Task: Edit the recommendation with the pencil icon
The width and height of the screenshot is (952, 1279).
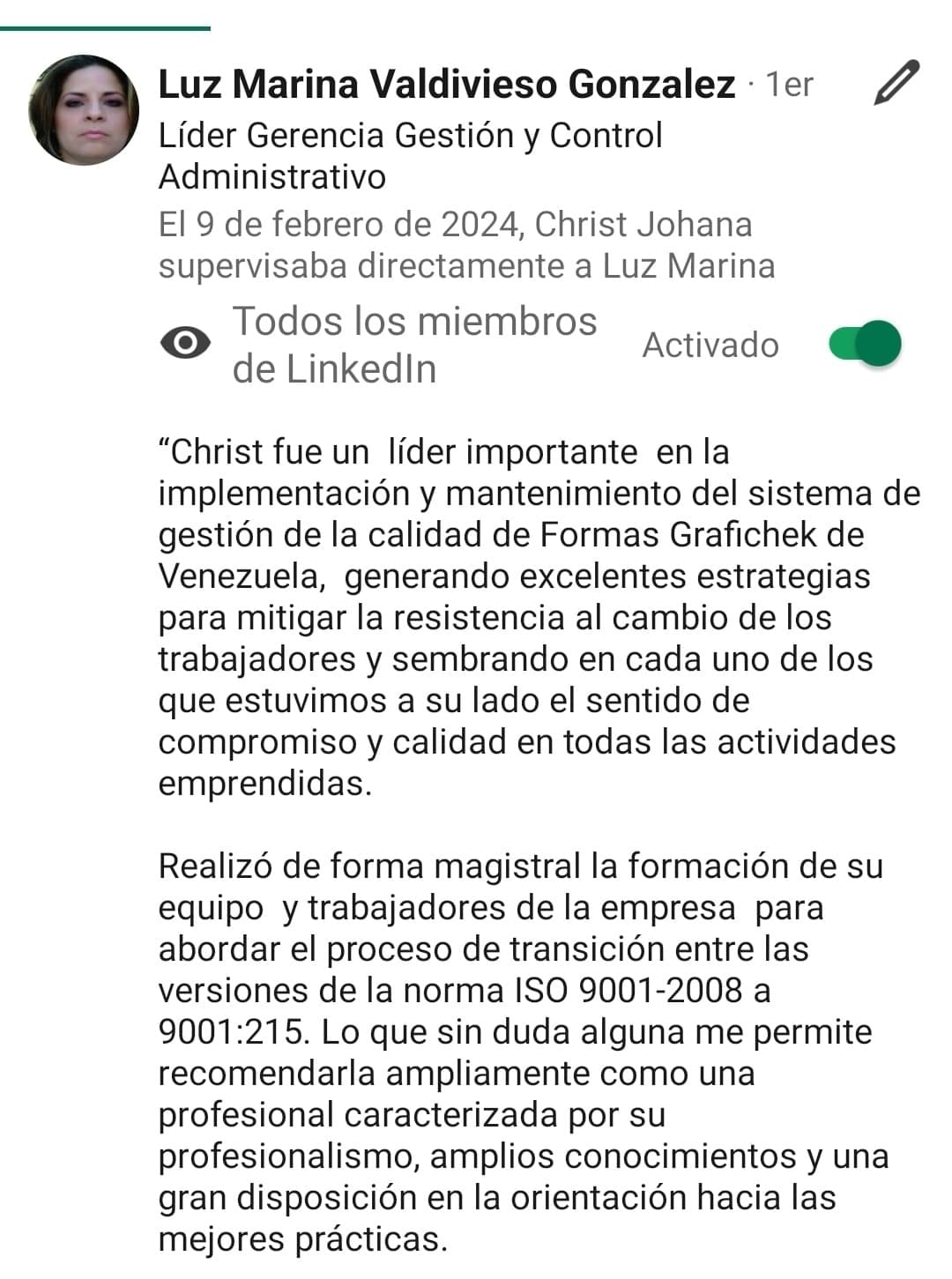Action: coord(896,84)
